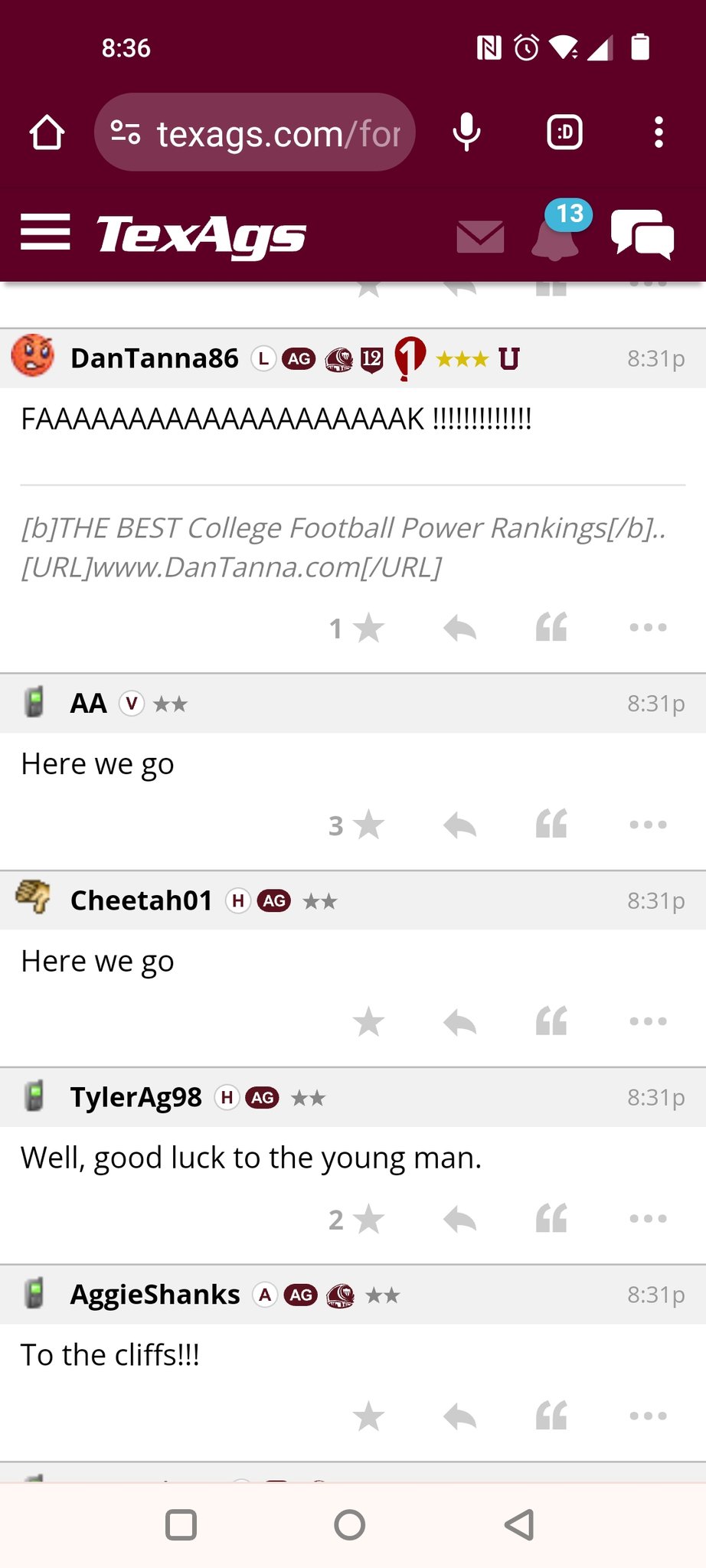Tap the browser home button
Screen dimensions: 706x1568
[x=47, y=132]
